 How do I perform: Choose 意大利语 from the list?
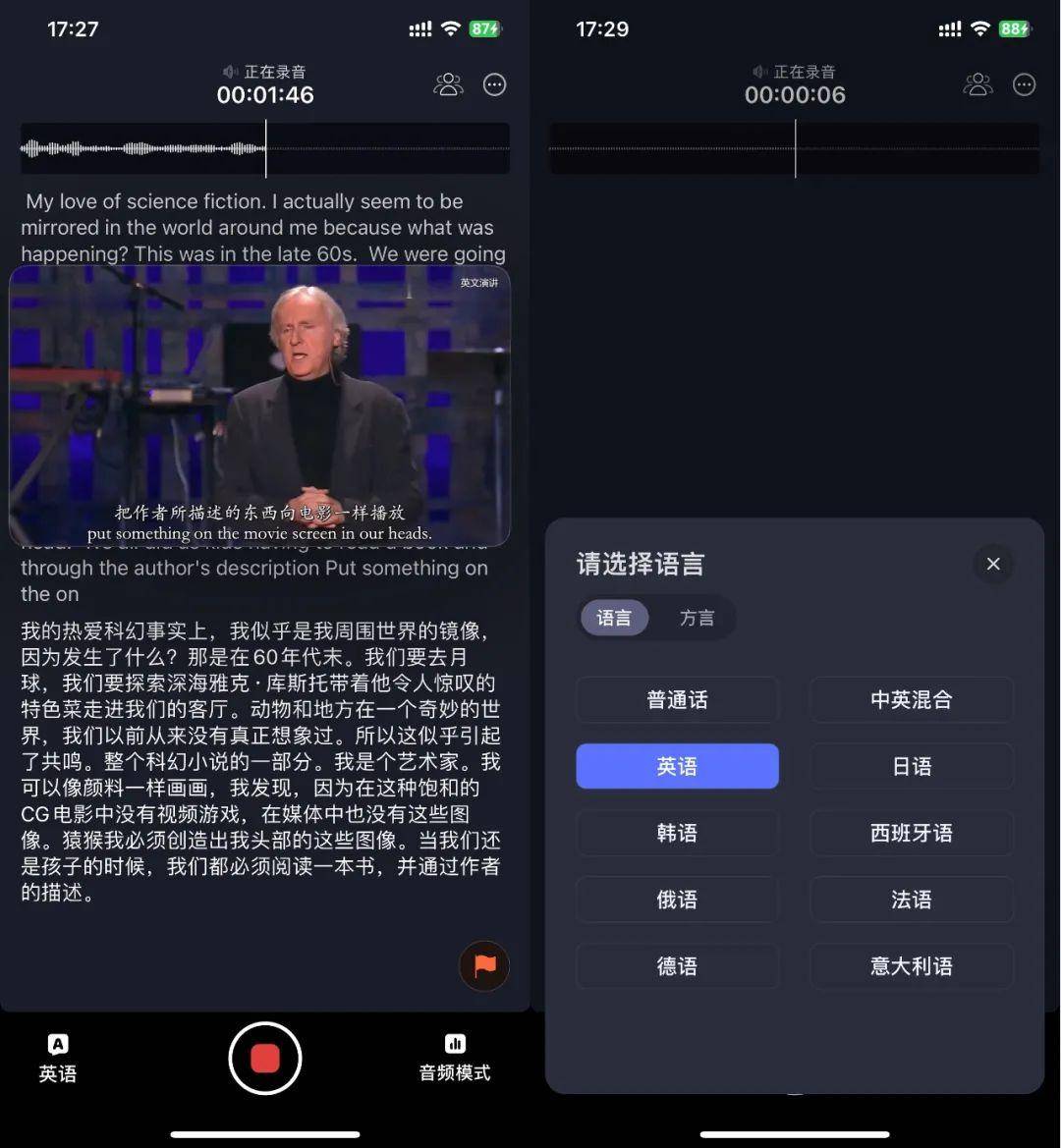click(x=911, y=966)
